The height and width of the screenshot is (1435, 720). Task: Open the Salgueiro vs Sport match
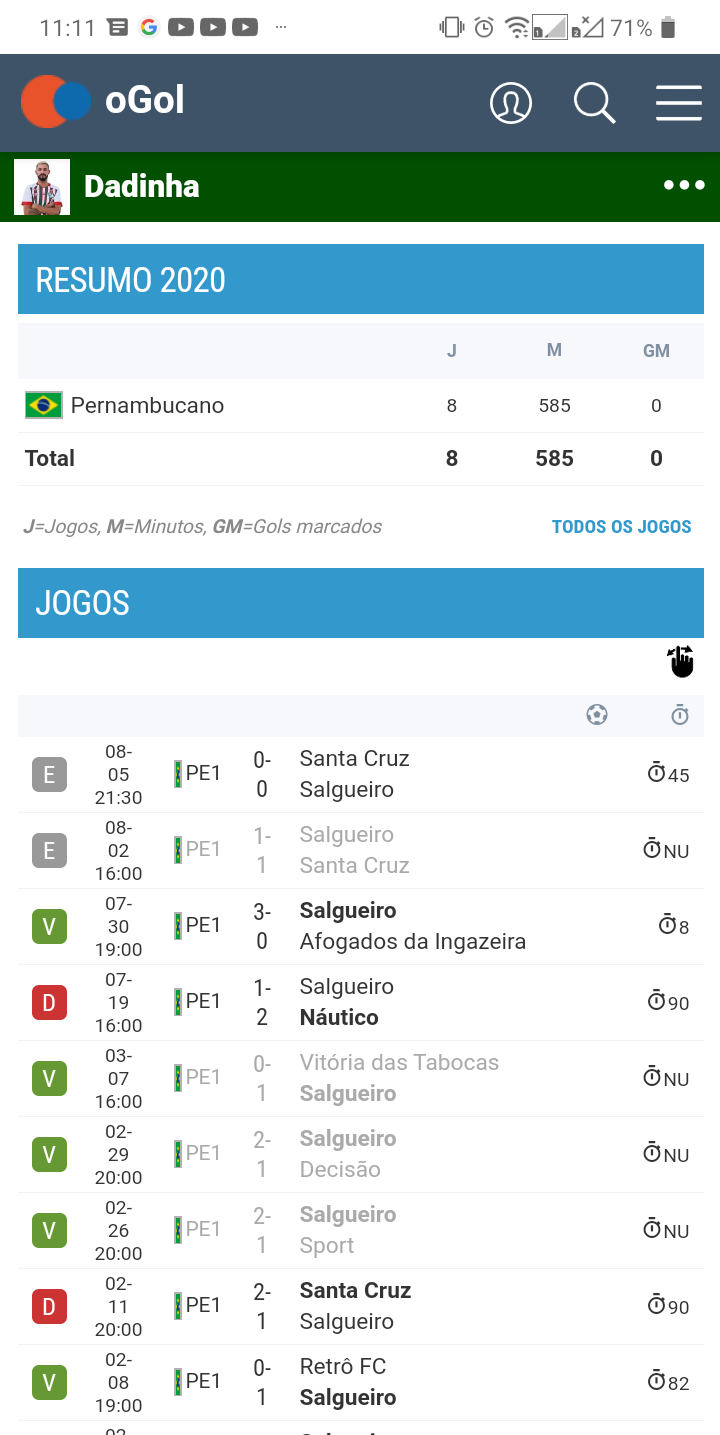[x=347, y=1230]
